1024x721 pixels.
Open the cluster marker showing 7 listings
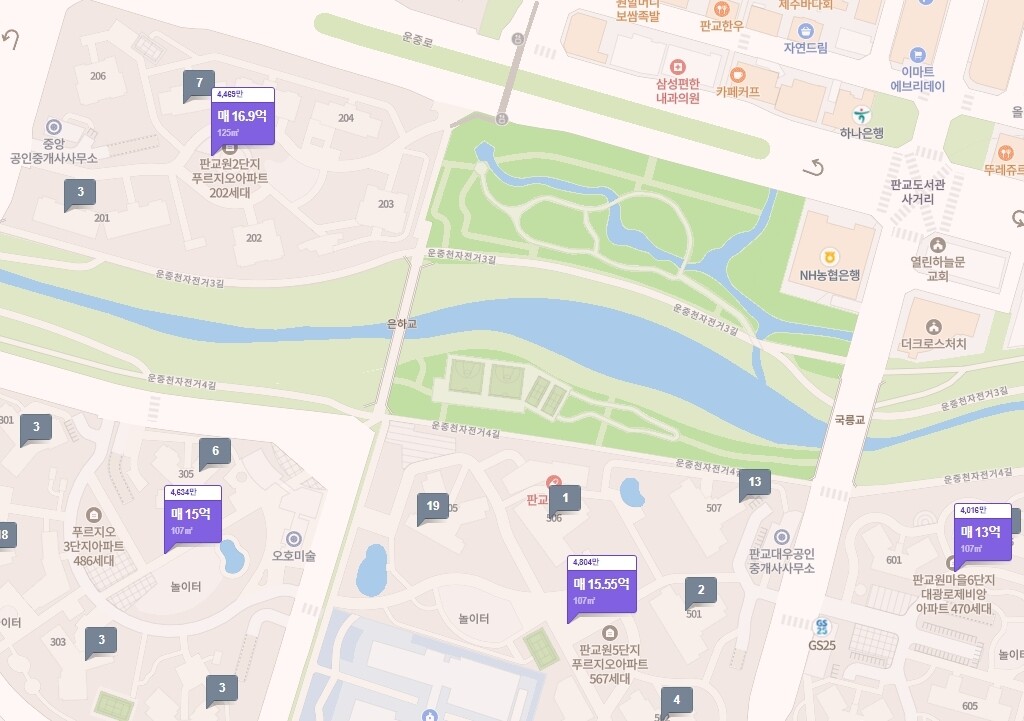[199, 84]
